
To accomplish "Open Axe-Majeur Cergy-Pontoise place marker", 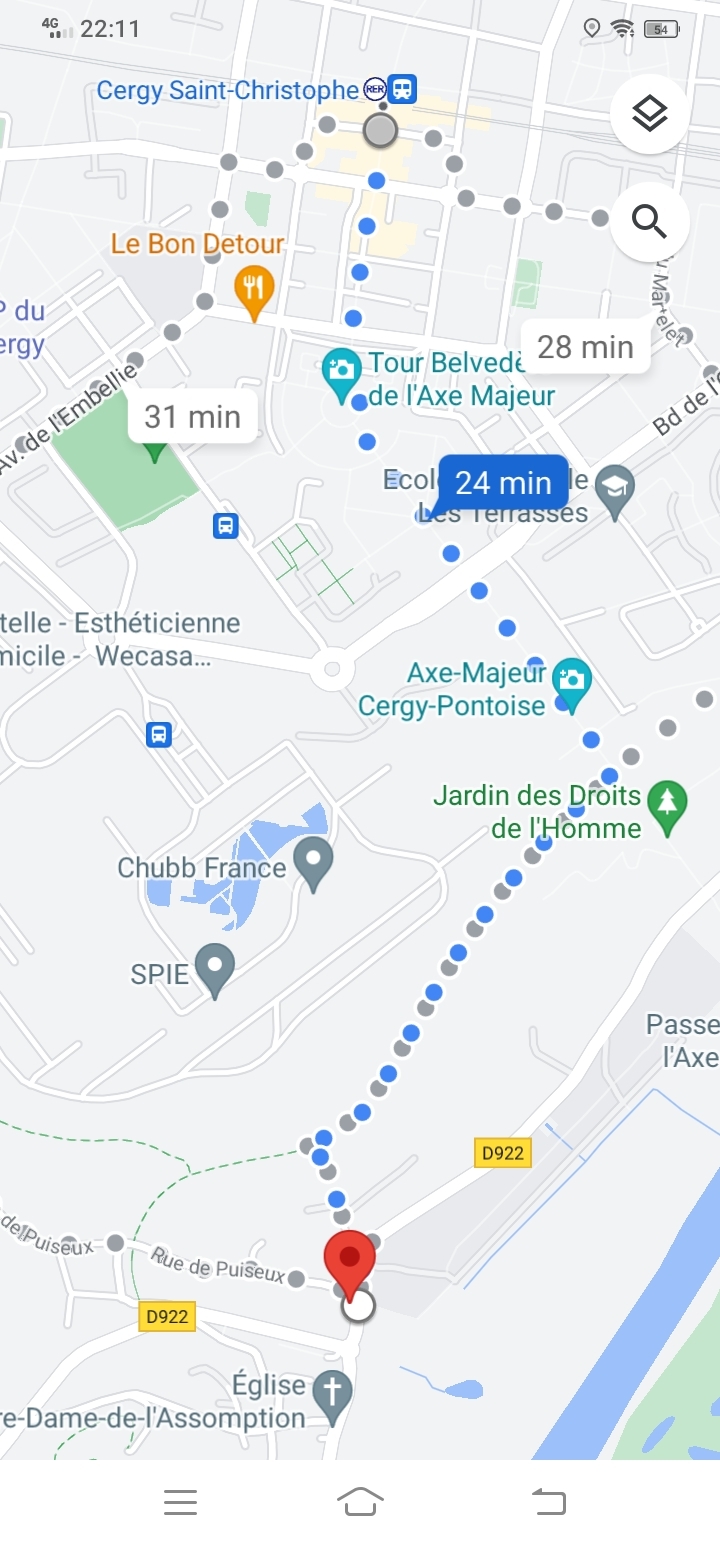I will pyautogui.click(x=573, y=679).
